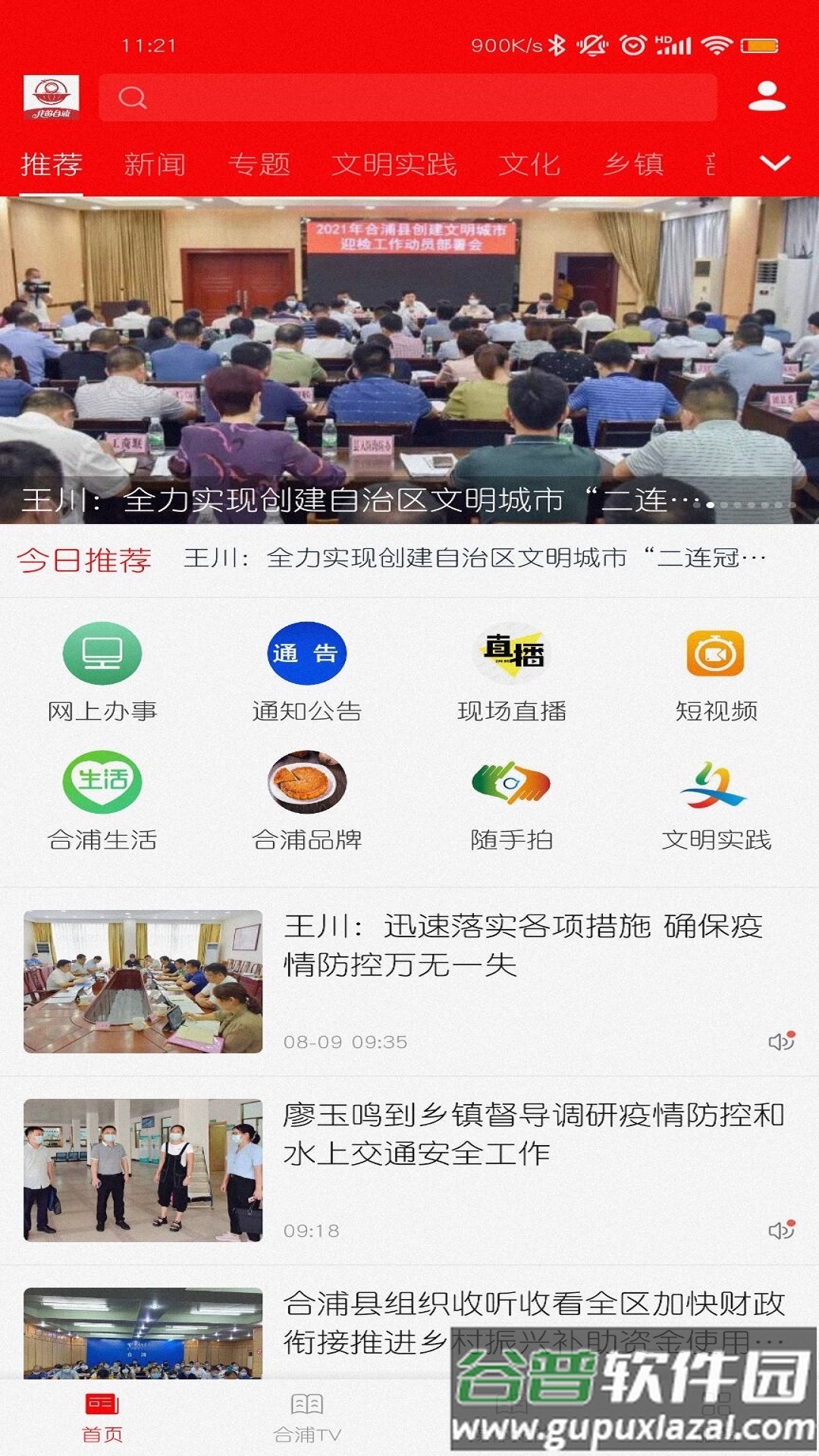Expand the channel list chevron

(775, 163)
